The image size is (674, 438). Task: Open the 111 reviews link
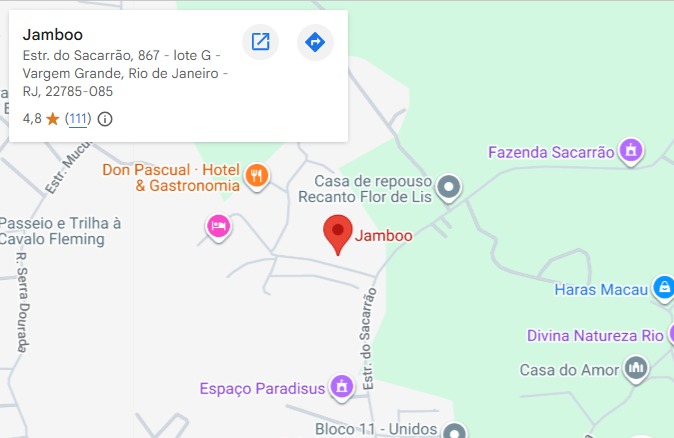78,119
